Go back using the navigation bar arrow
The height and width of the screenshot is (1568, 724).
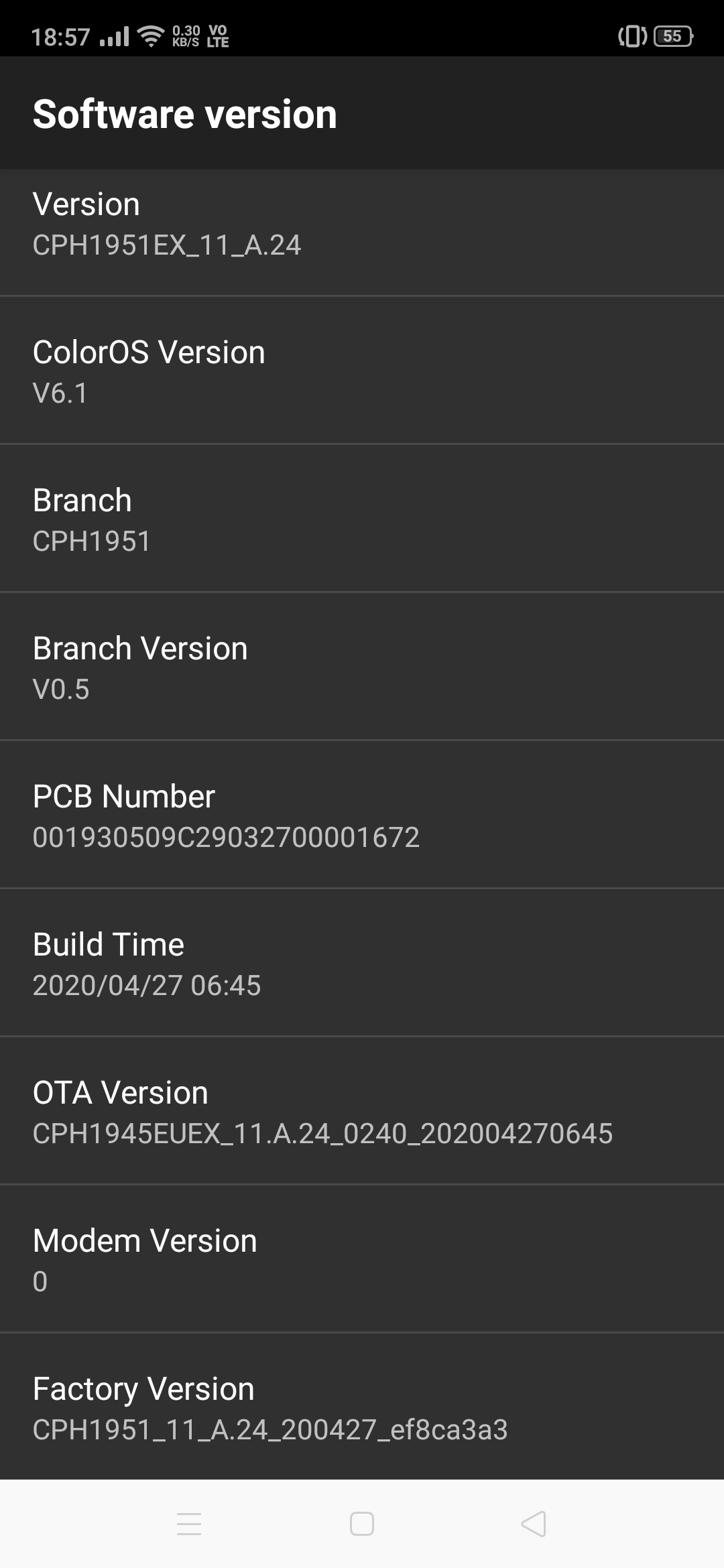534,1524
